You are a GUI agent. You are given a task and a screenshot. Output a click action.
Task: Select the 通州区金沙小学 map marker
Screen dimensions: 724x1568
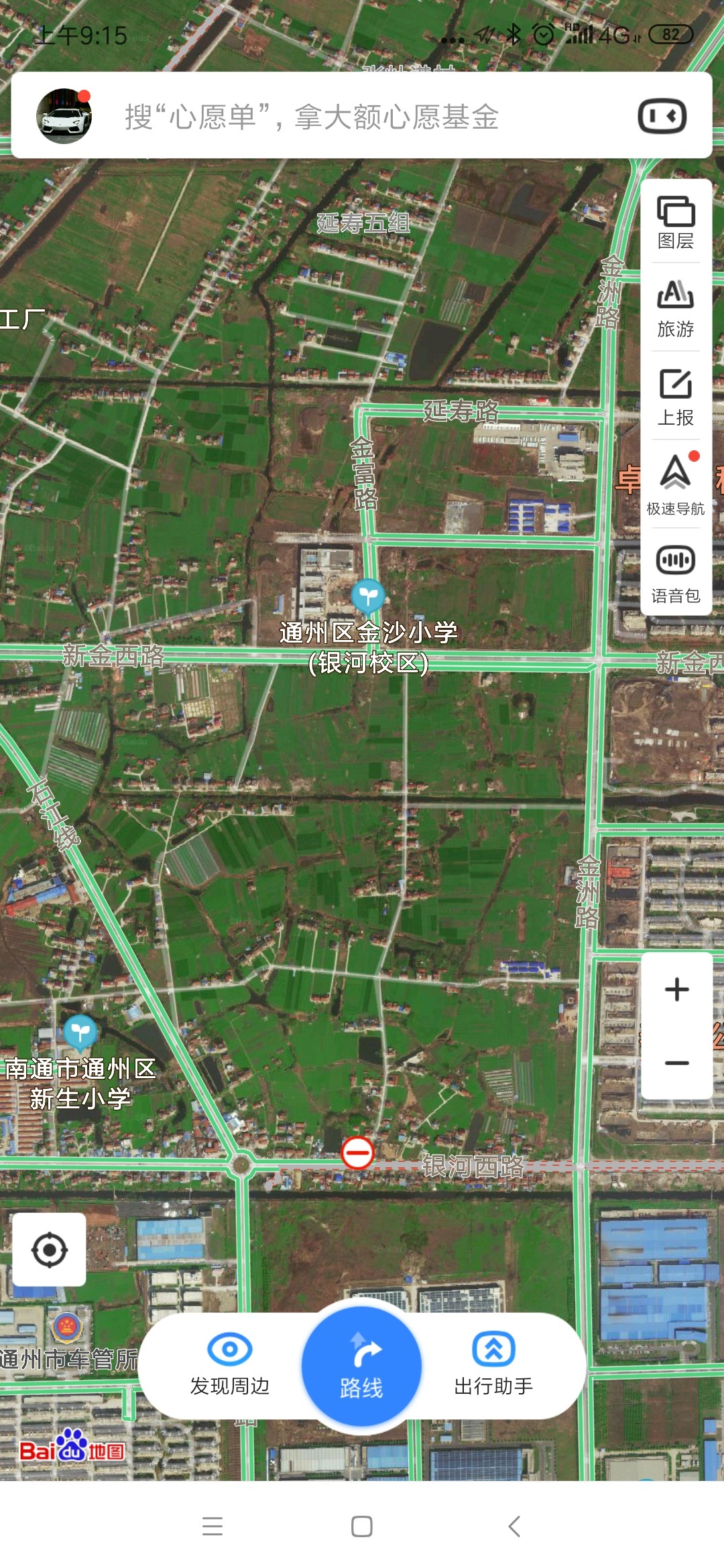point(368,595)
